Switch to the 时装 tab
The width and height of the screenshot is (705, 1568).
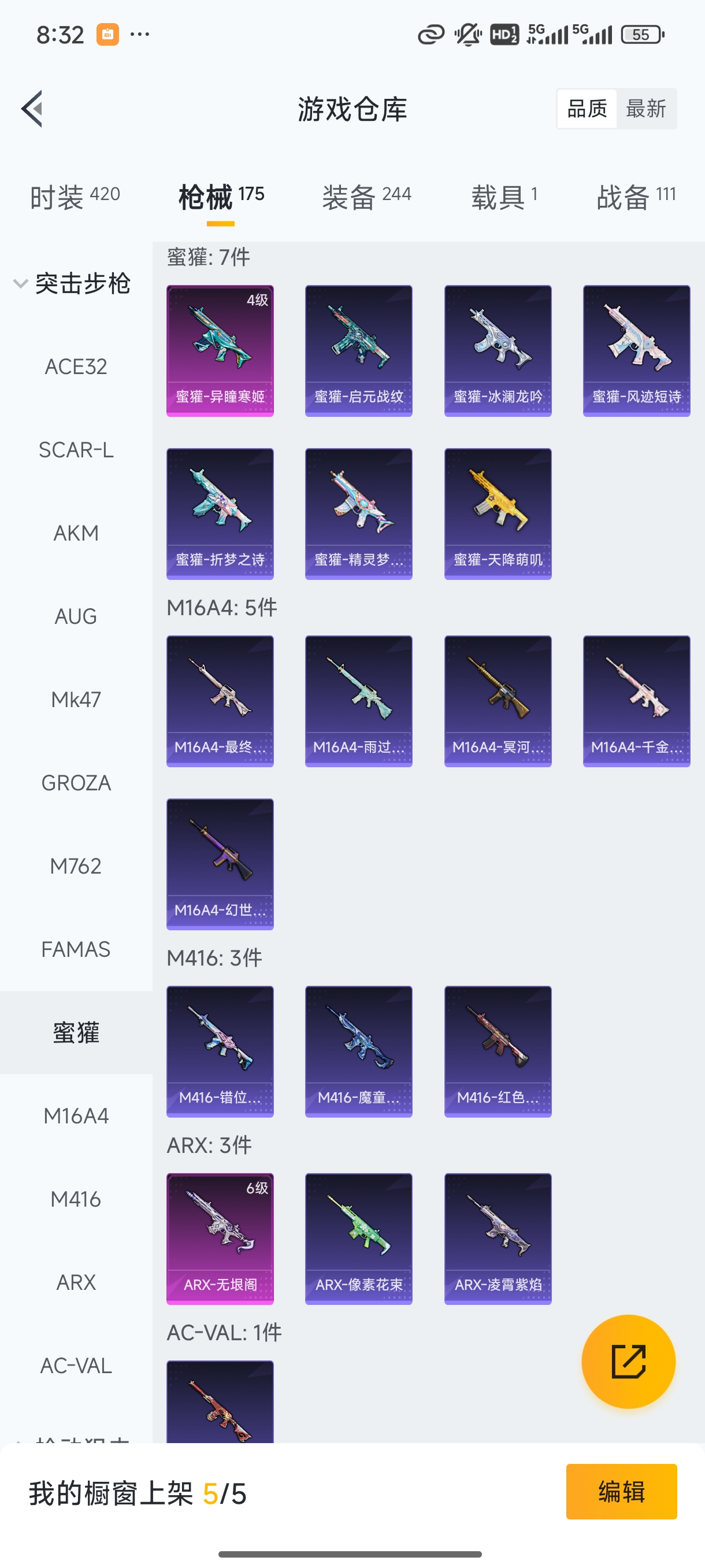[75, 197]
